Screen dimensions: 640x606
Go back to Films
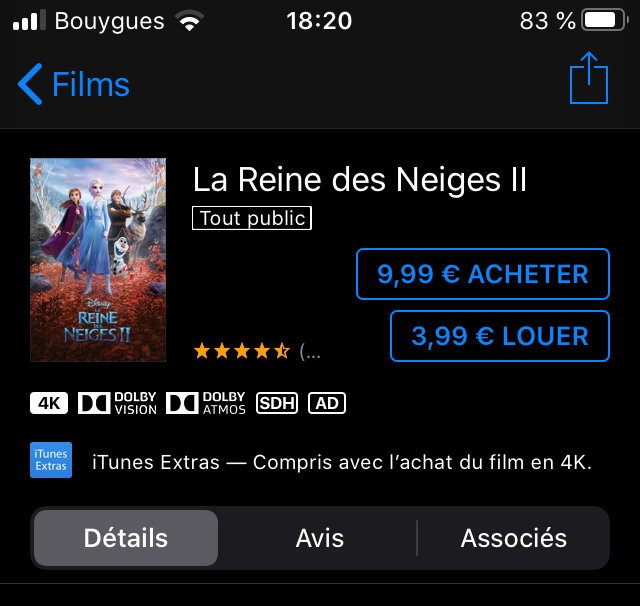click(74, 85)
